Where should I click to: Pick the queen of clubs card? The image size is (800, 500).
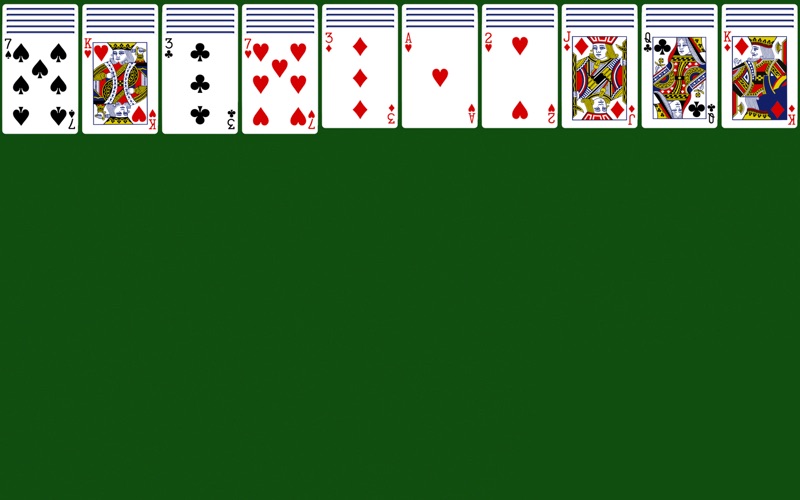point(680,78)
